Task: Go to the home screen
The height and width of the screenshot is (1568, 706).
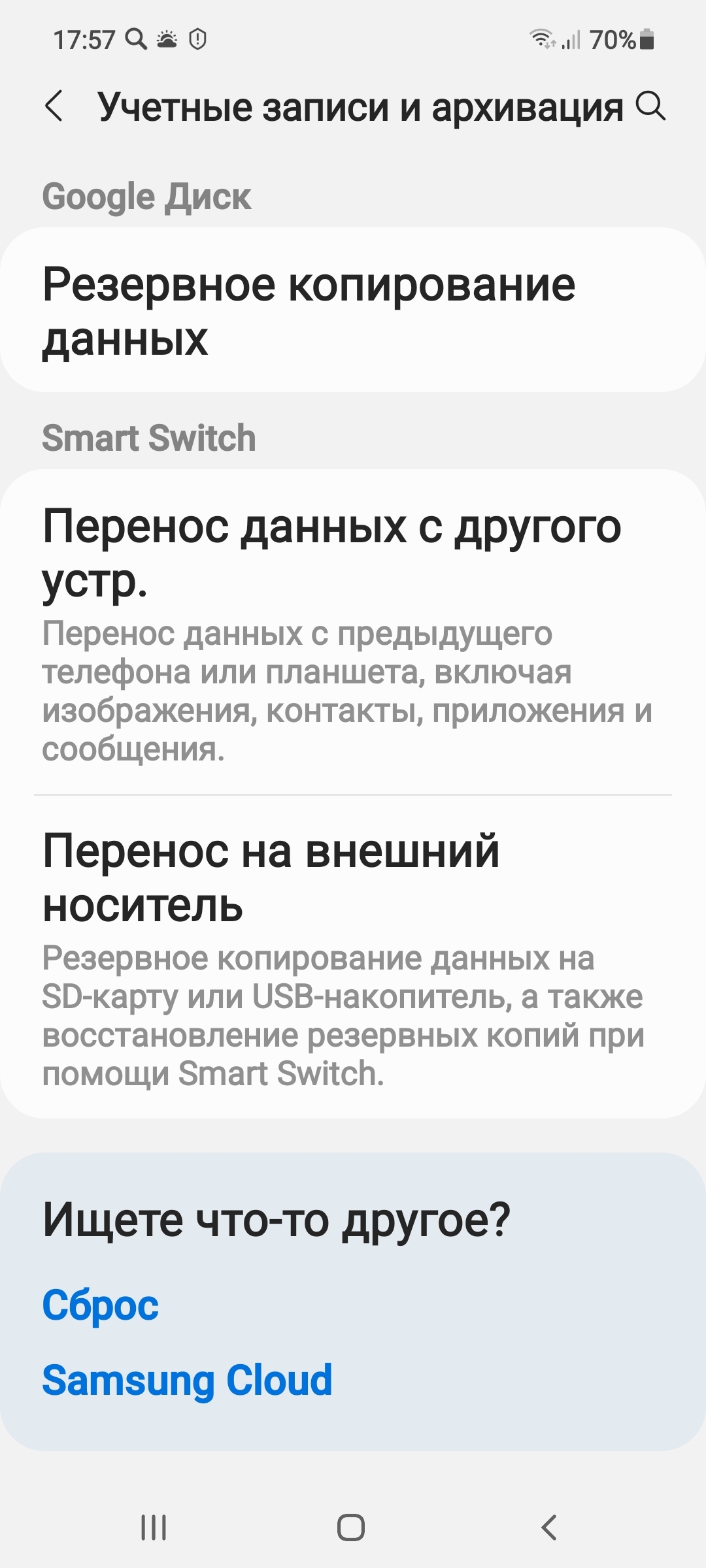Action: 351,1527
